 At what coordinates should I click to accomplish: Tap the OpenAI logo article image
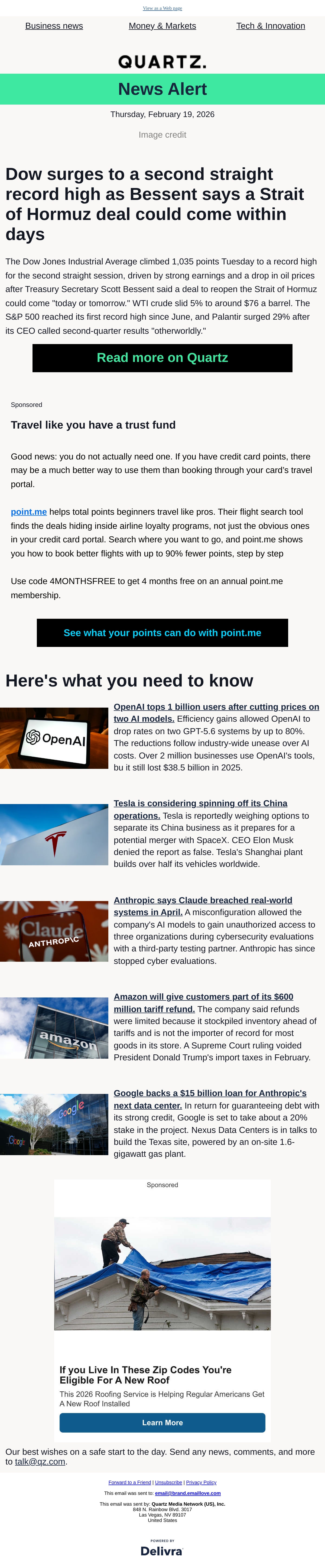coord(54,738)
